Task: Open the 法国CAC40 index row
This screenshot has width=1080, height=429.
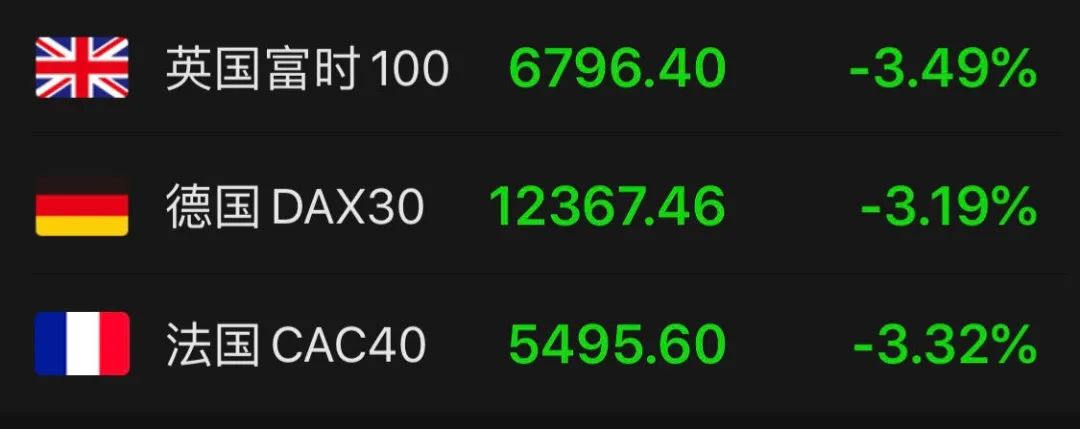Action: tap(296, 345)
